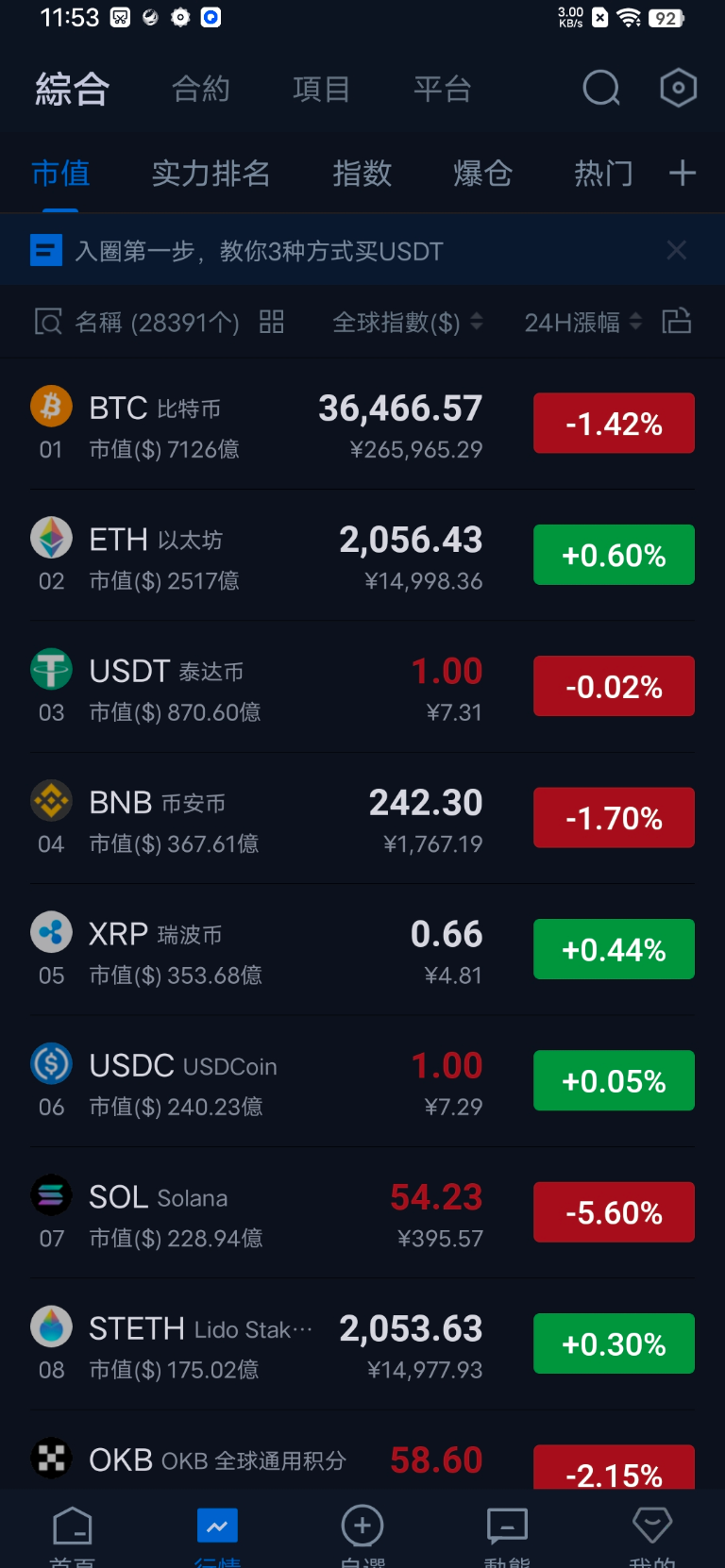Viewport: 725px width, 1568px height.
Task: Sort list by 全球指數($)
Action: [x=407, y=323]
